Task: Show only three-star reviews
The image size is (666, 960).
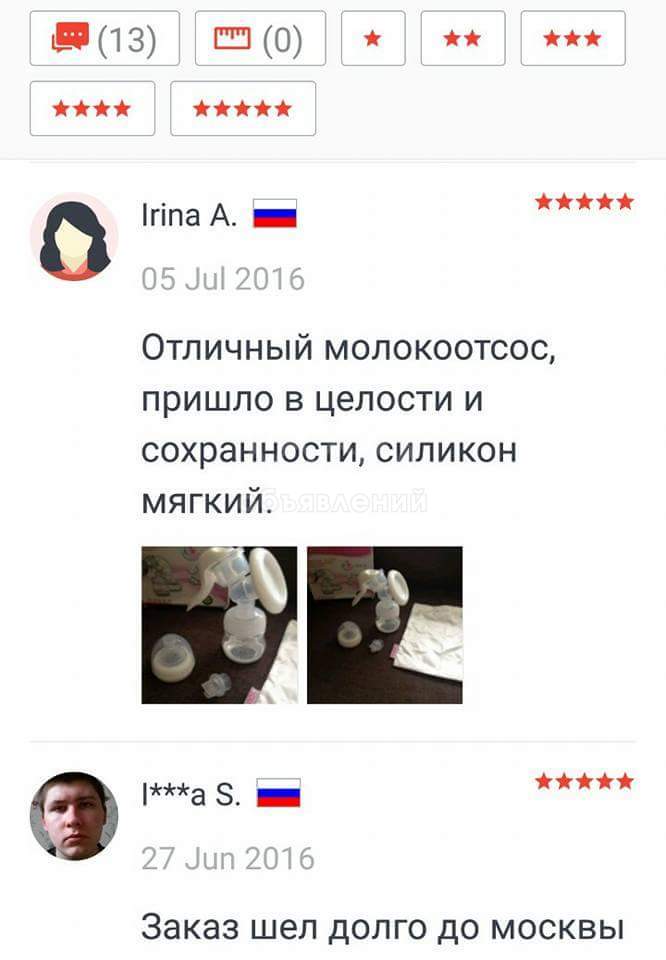Action: [x=573, y=38]
